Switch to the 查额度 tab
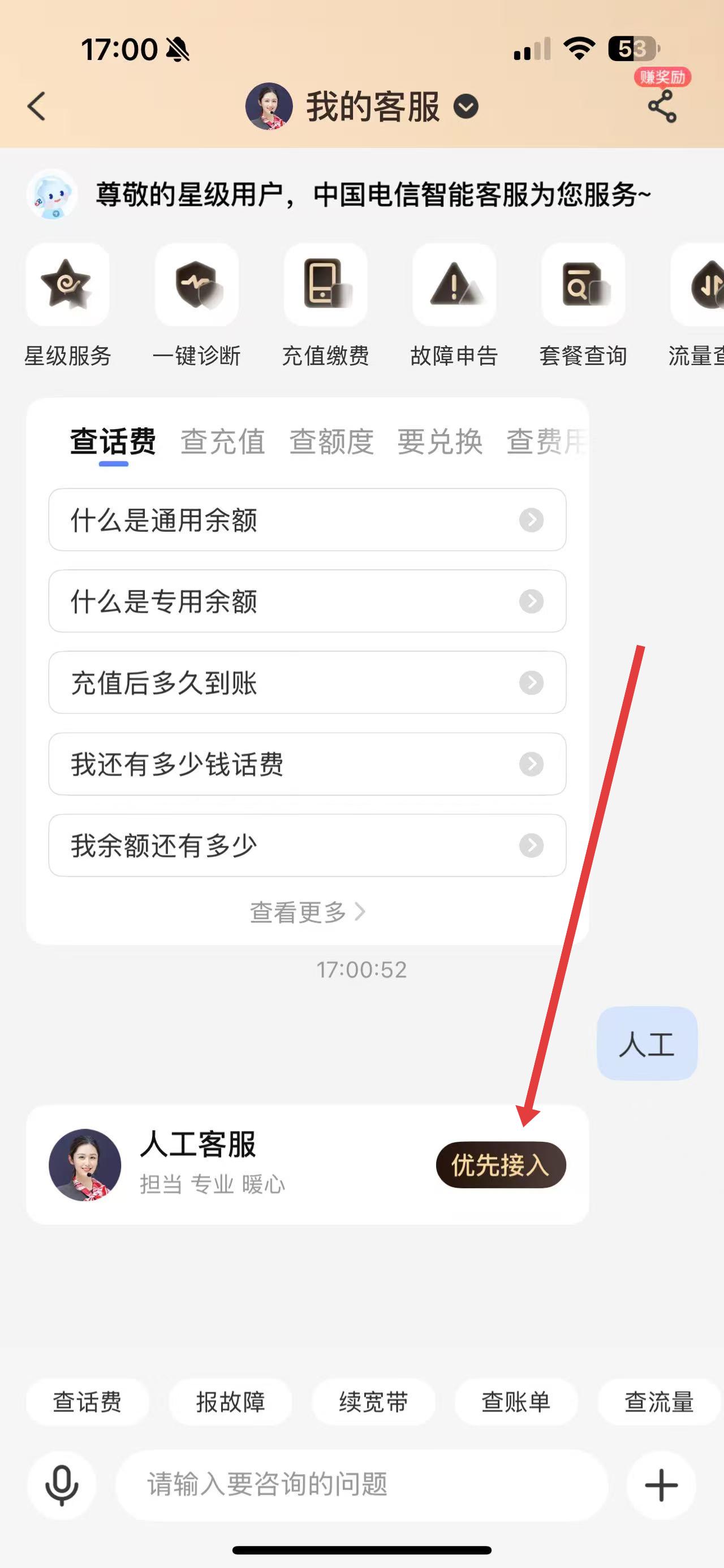 click(331, 441)
